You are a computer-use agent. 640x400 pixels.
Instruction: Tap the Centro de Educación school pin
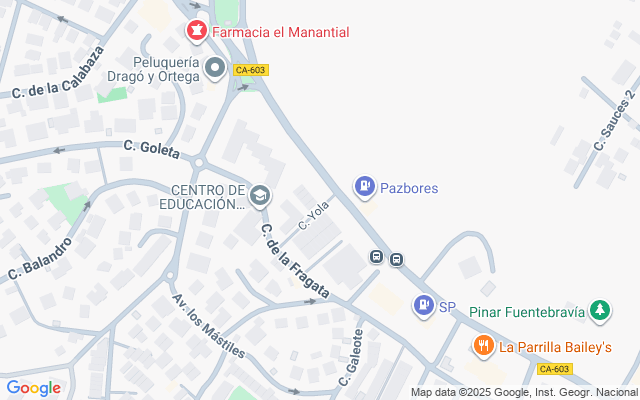[x=260, y=196]
